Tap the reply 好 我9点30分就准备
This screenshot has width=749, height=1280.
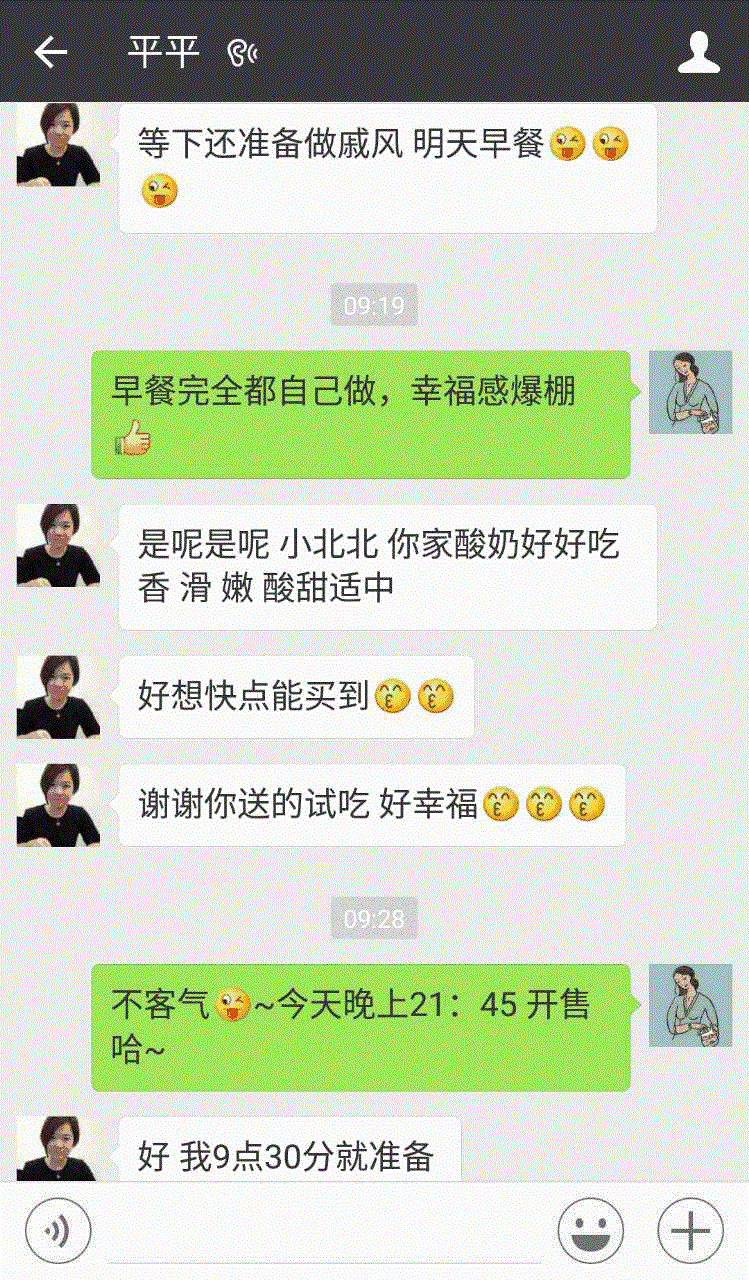(x=290, y=1150)
